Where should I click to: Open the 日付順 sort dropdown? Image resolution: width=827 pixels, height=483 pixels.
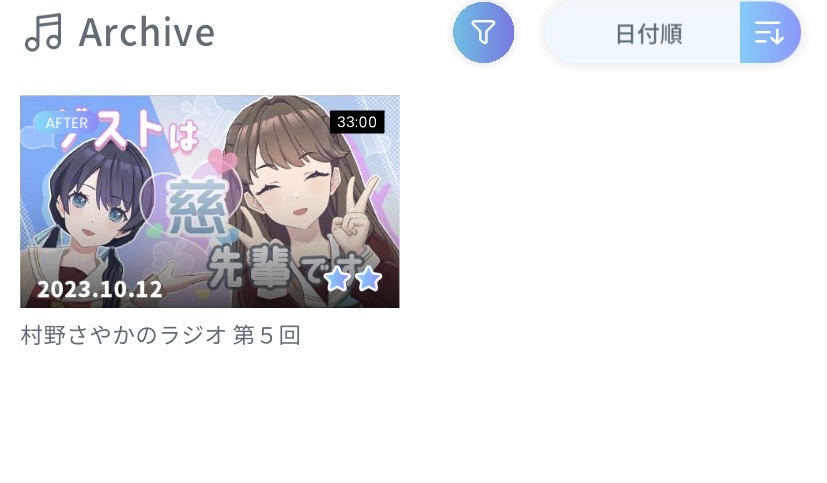pos(646,33)
